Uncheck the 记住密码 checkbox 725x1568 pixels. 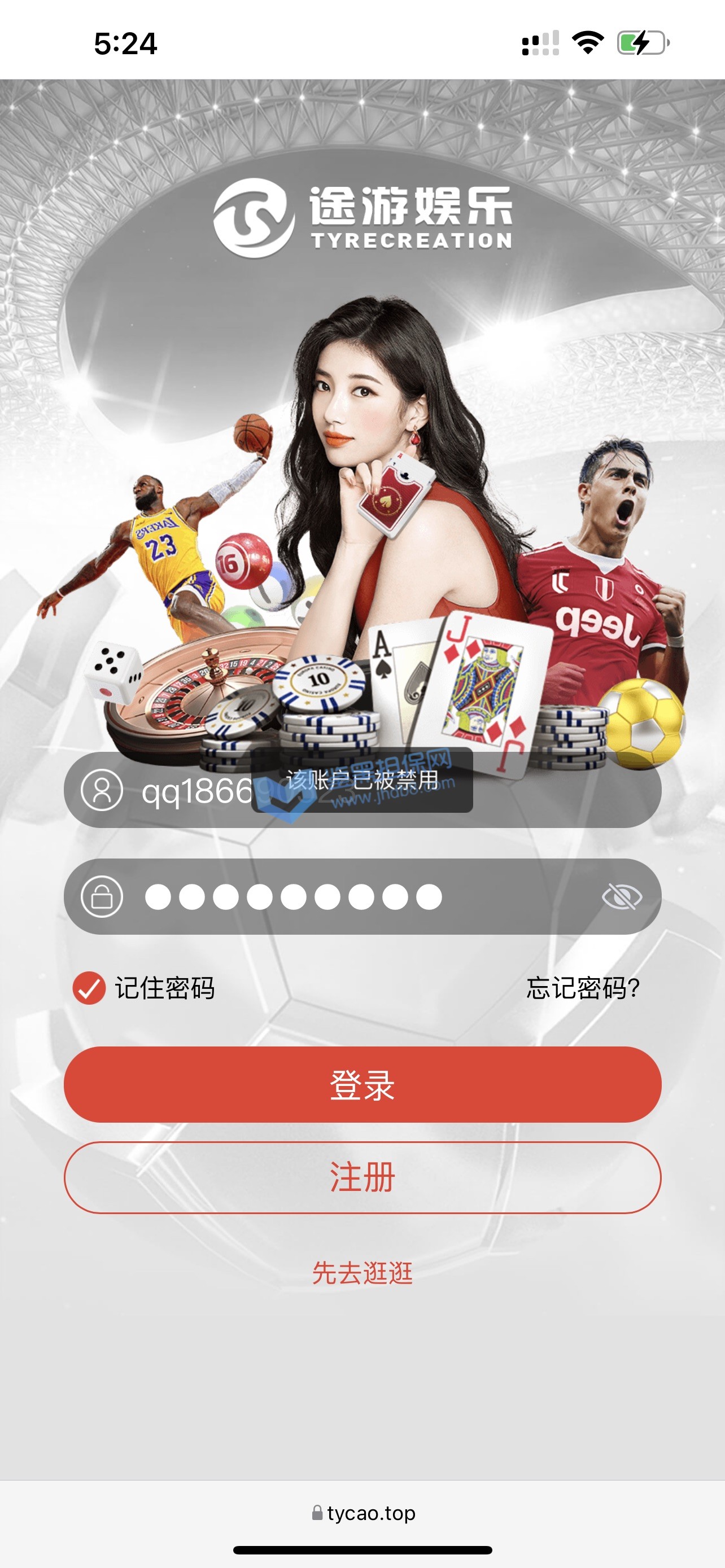tap(89, 987)
